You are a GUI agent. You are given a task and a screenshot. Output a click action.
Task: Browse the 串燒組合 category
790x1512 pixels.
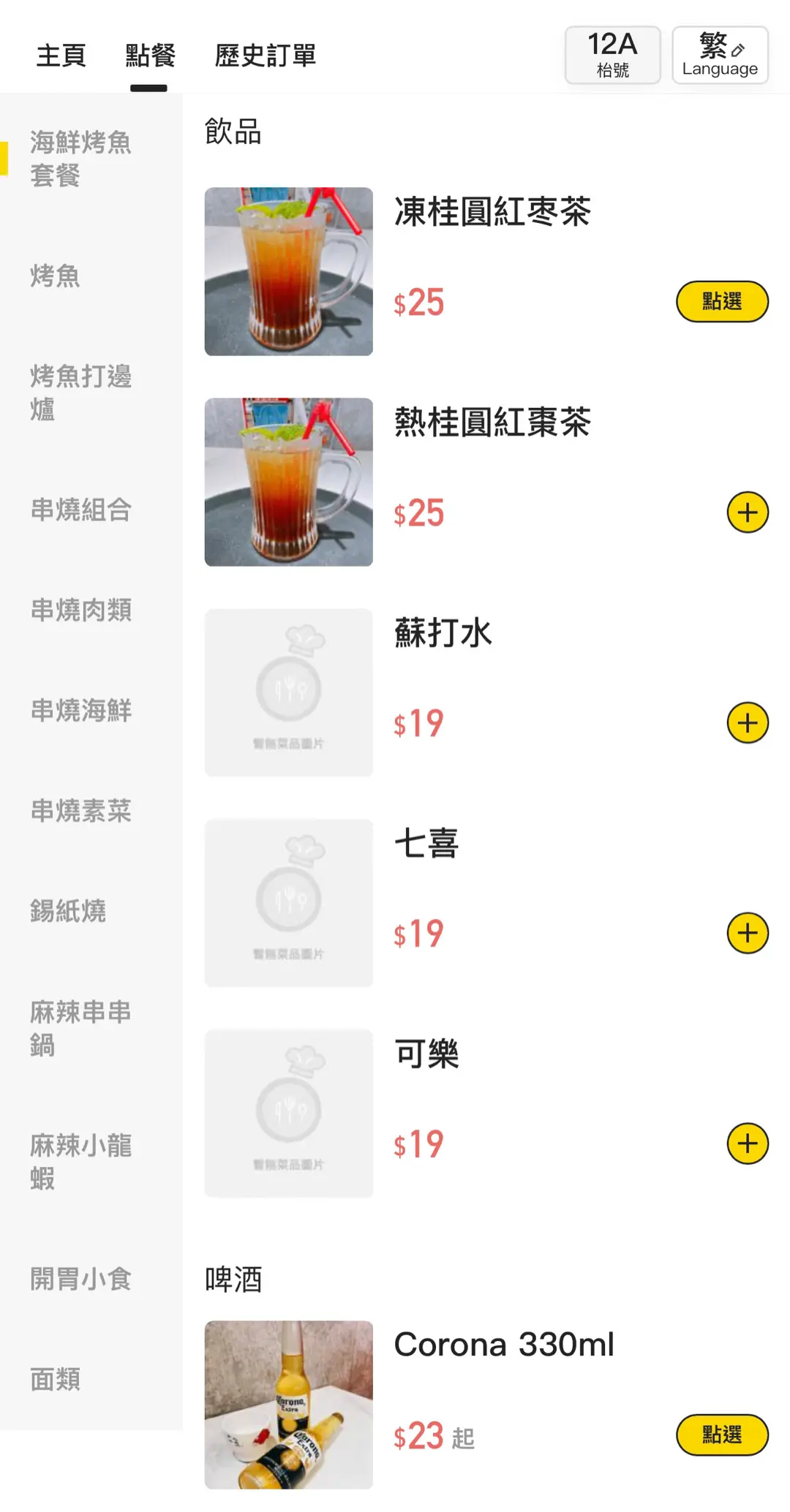[x=80, y=510]
